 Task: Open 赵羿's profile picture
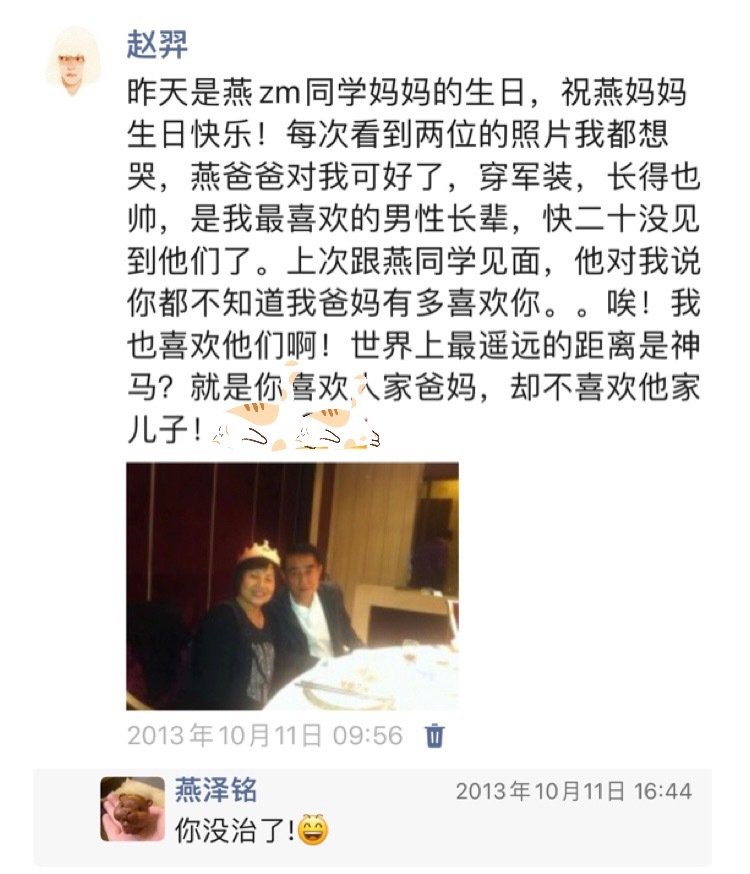click(x=74, y=60)
